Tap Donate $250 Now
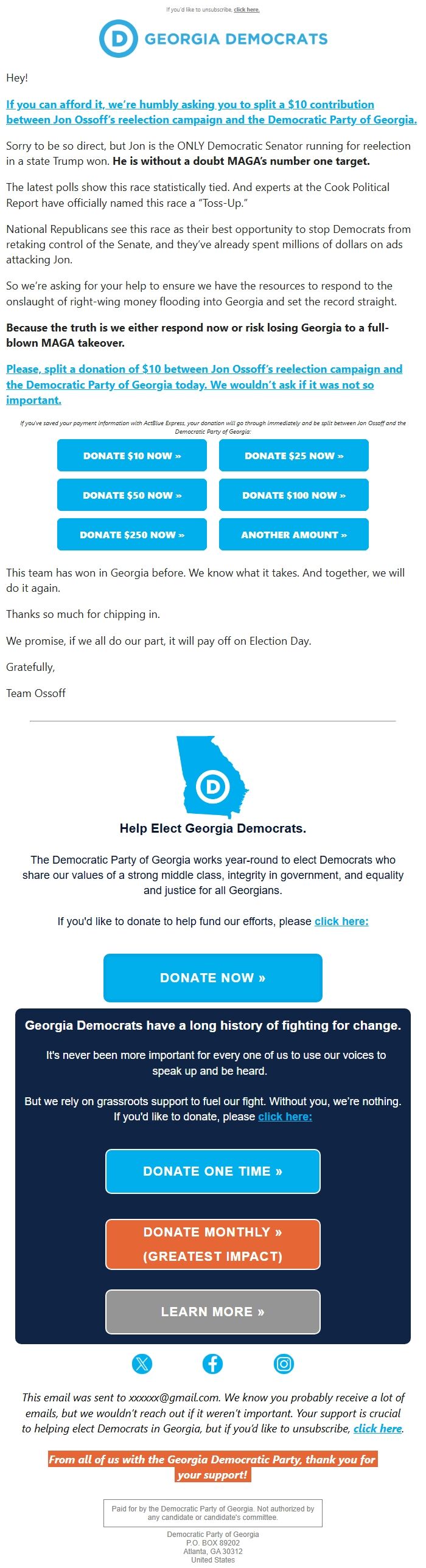This screenshot has width=426, height=1568. [131, 535]
